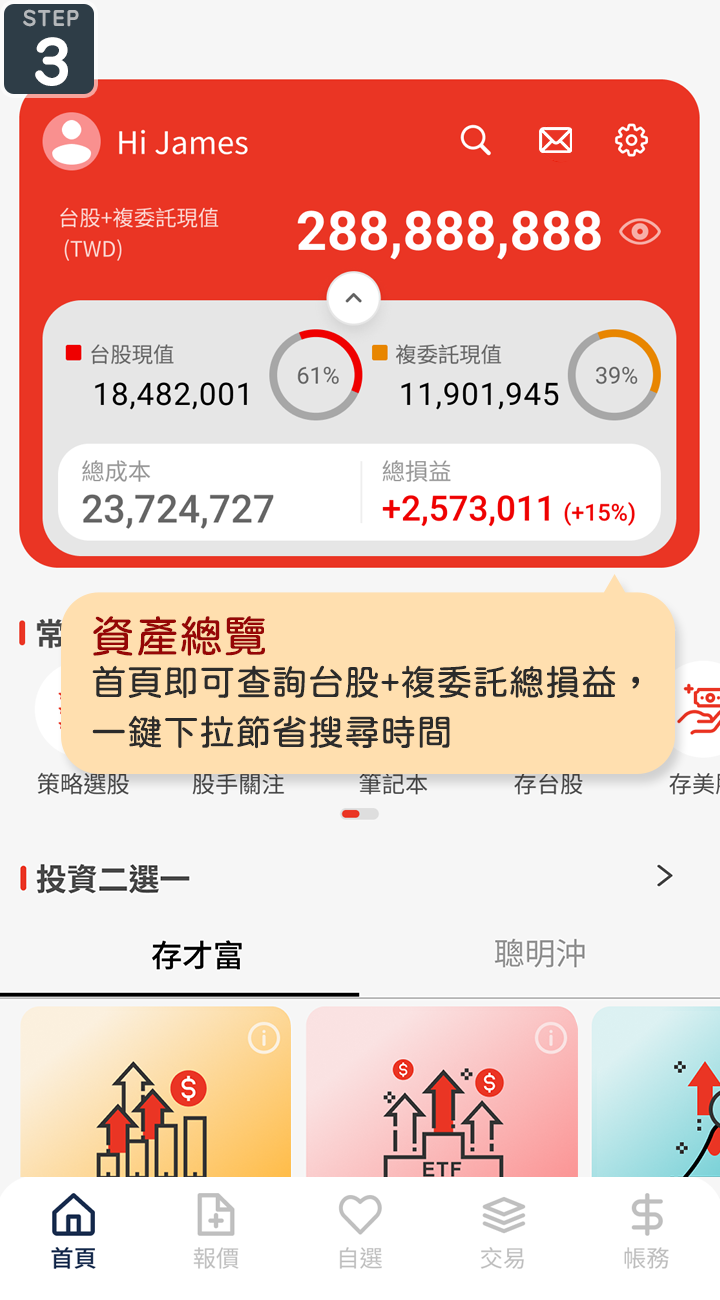The height and width of the screenshot is (1300, 720).
Task: Switch to the 聰明沖 tab
Action: click(540, 954)
